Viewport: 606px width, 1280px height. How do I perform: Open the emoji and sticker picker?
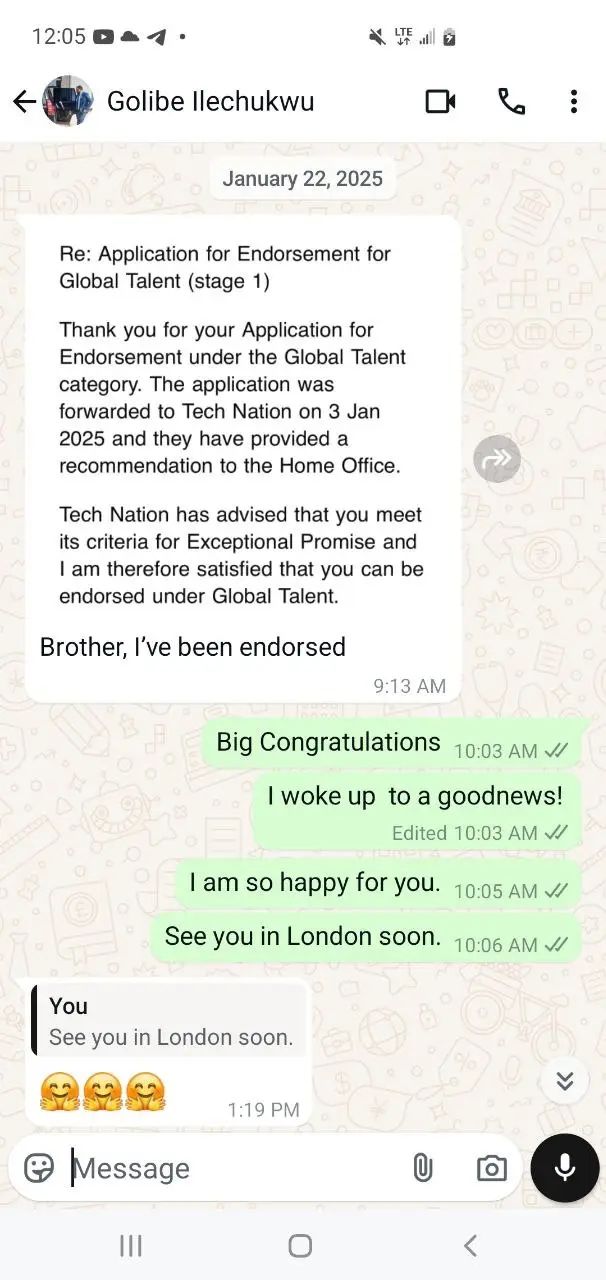pos(39,1167)
